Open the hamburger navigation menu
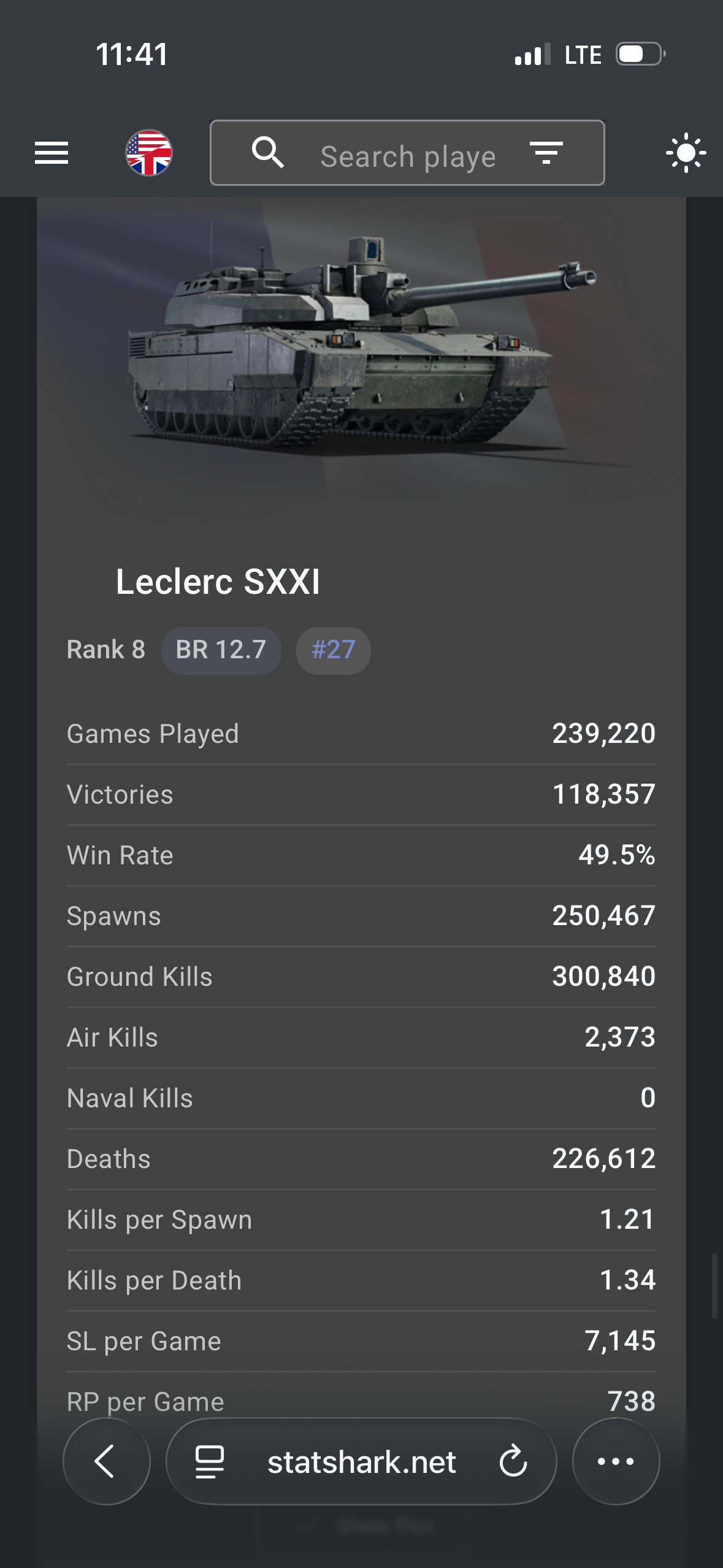Screen dimensions: 723x1568 point(52,153)
